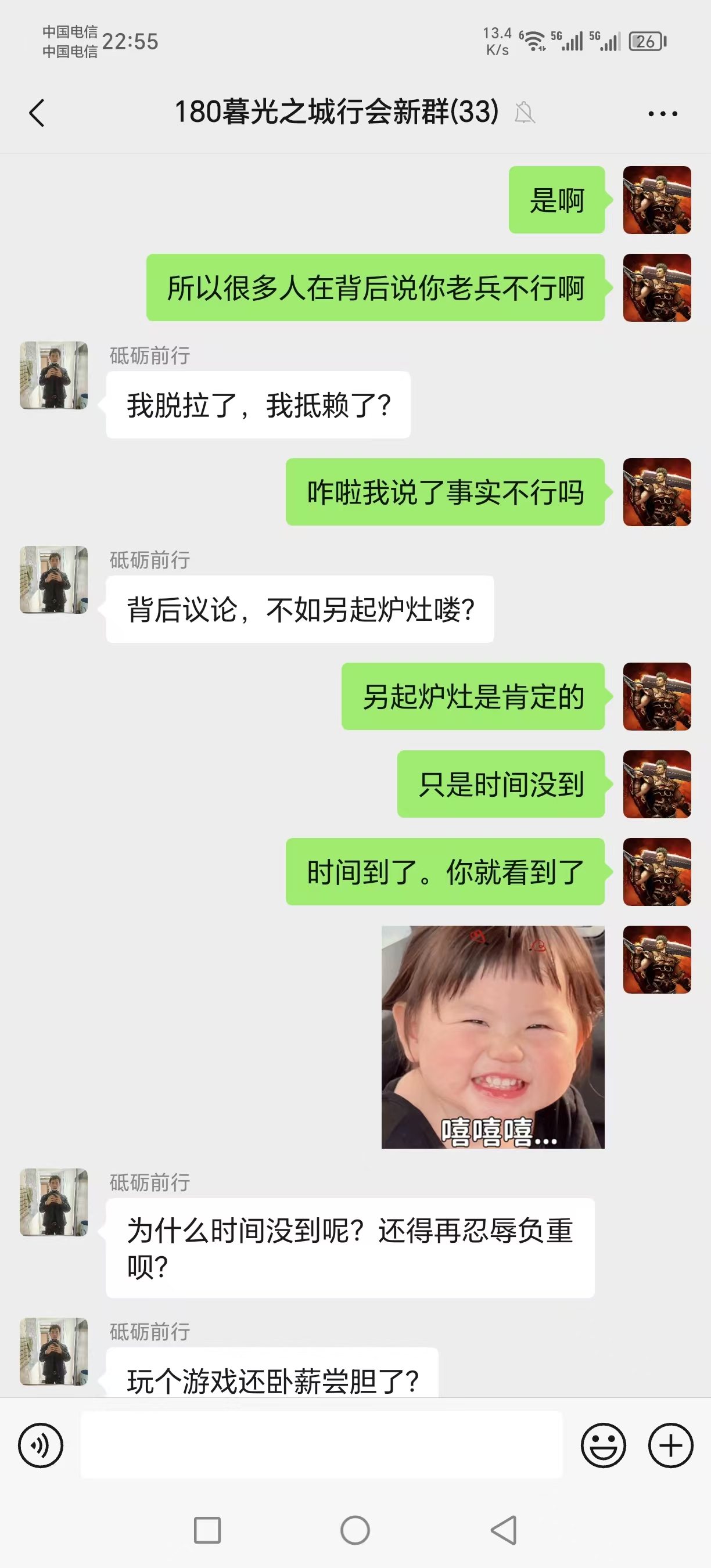The width and height of the screenshot is (711, 1568).
Task: Open the group chat info menu
Action: point(662,114)
